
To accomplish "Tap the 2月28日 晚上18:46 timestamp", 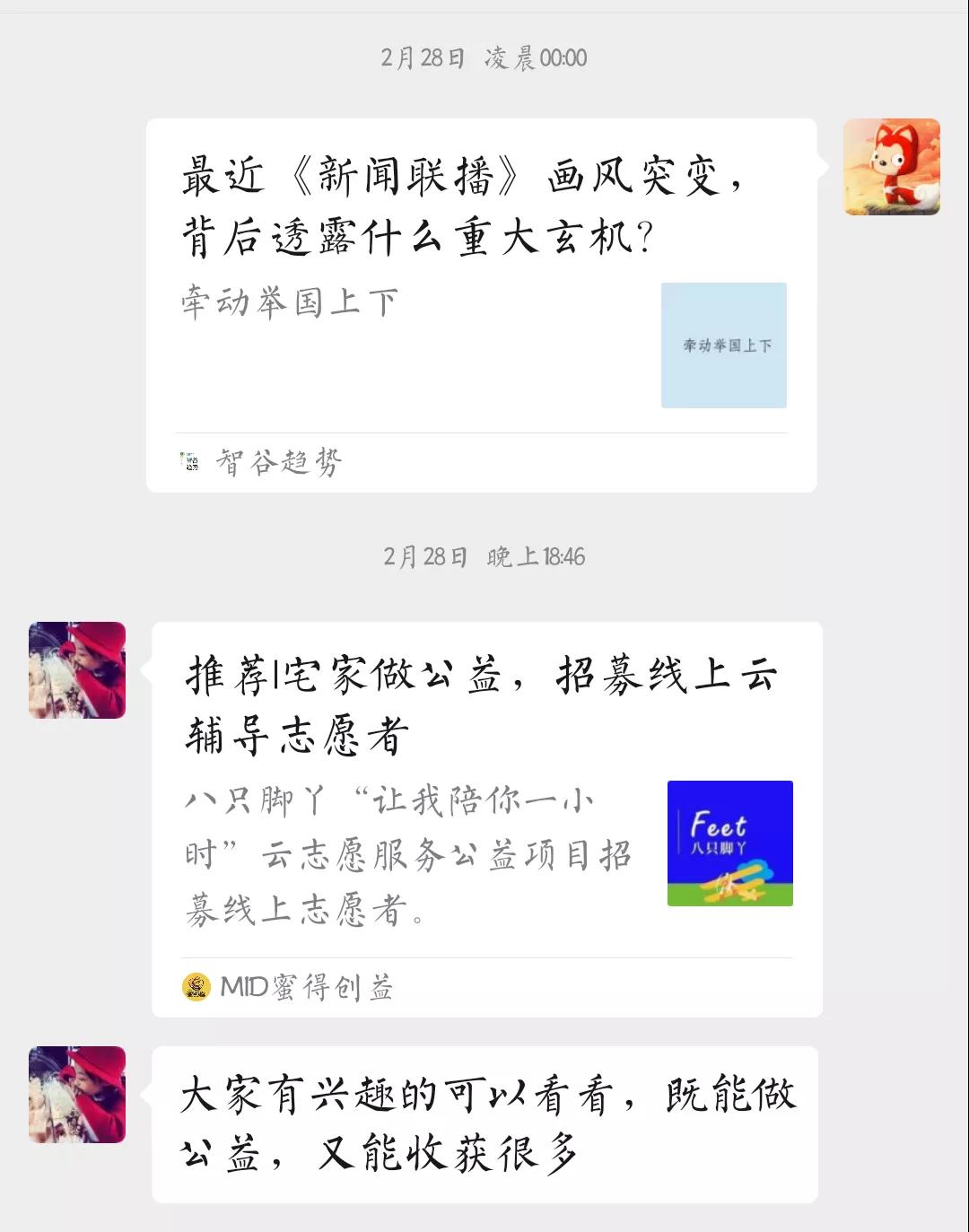I will pos(484,555).
